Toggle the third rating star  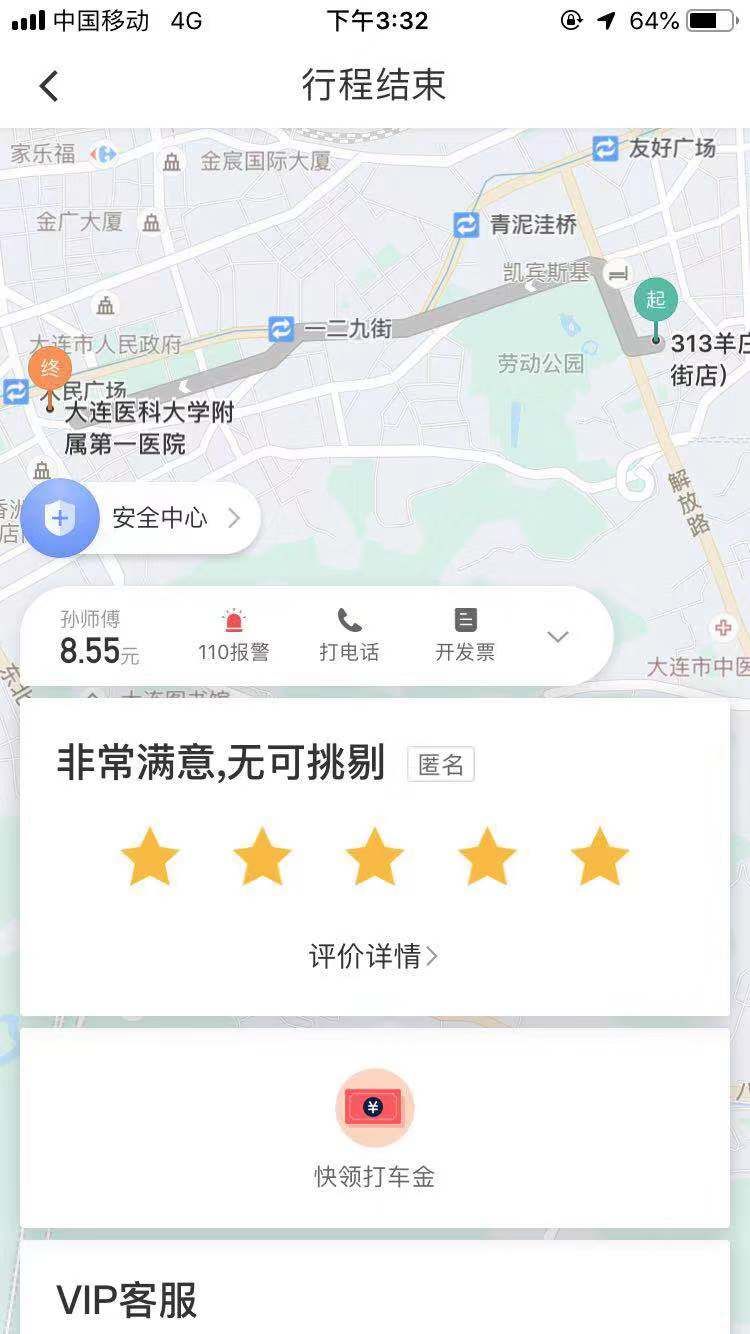(374, 857)
